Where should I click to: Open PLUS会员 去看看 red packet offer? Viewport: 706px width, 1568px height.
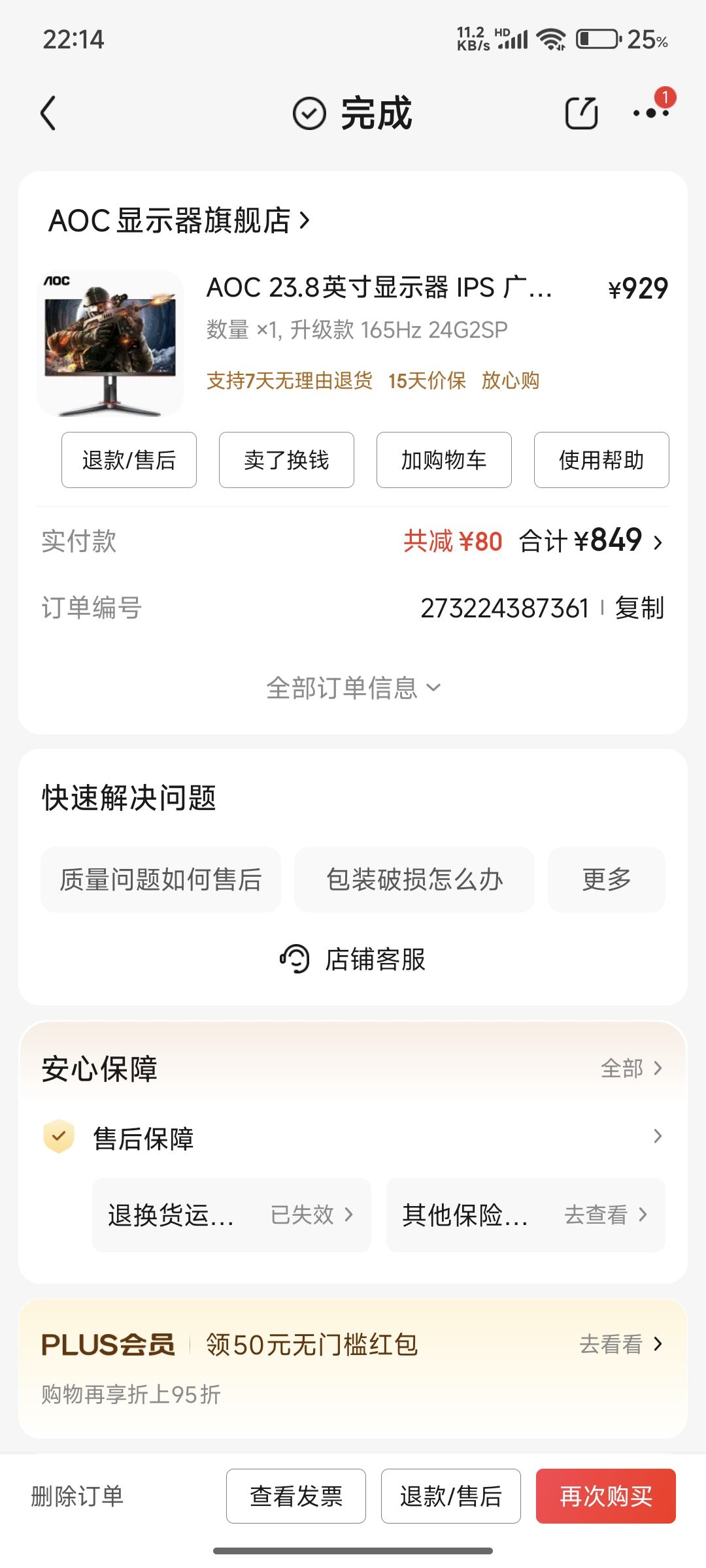[621, 1344]
